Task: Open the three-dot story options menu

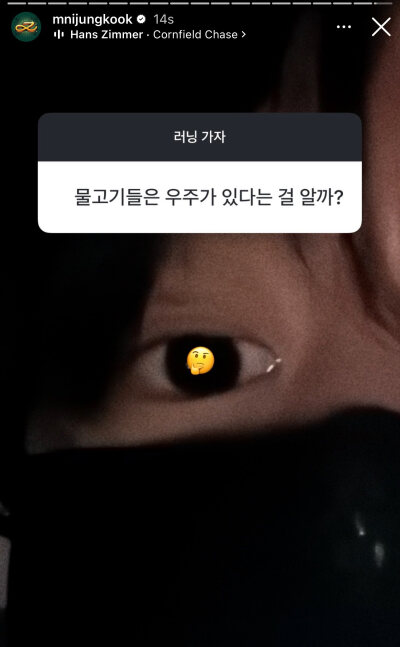Action: (343, 27)
